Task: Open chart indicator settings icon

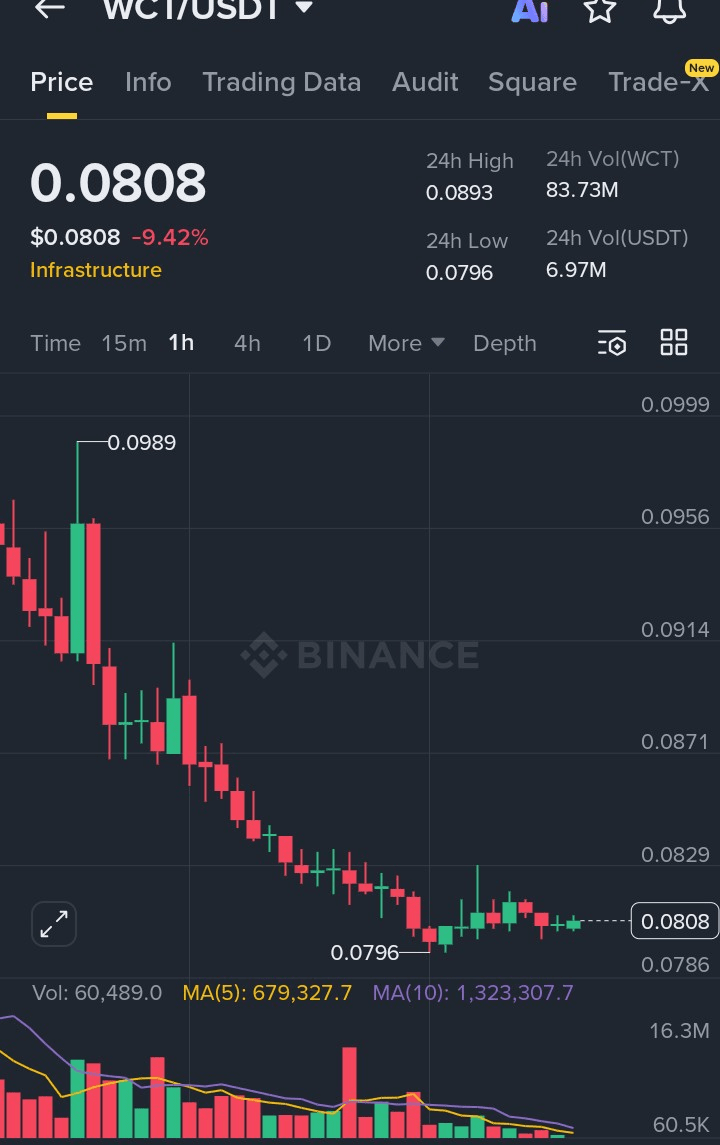Action: click(612, 343)
